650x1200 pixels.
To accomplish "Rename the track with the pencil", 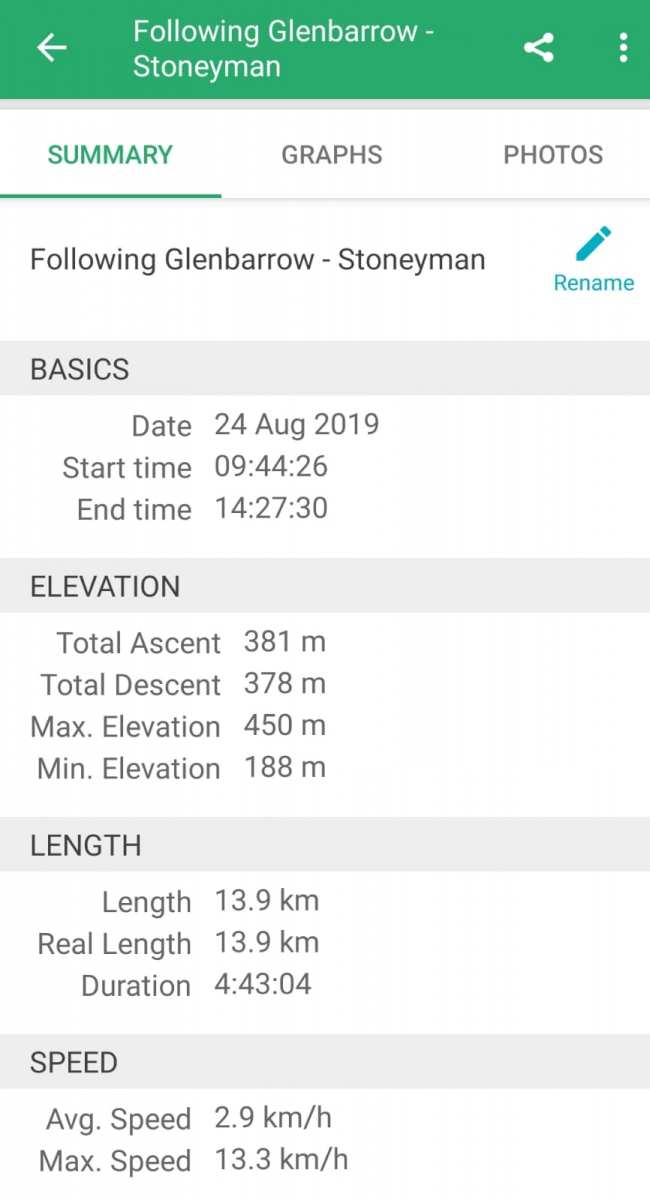I will (x=593, y=259).
